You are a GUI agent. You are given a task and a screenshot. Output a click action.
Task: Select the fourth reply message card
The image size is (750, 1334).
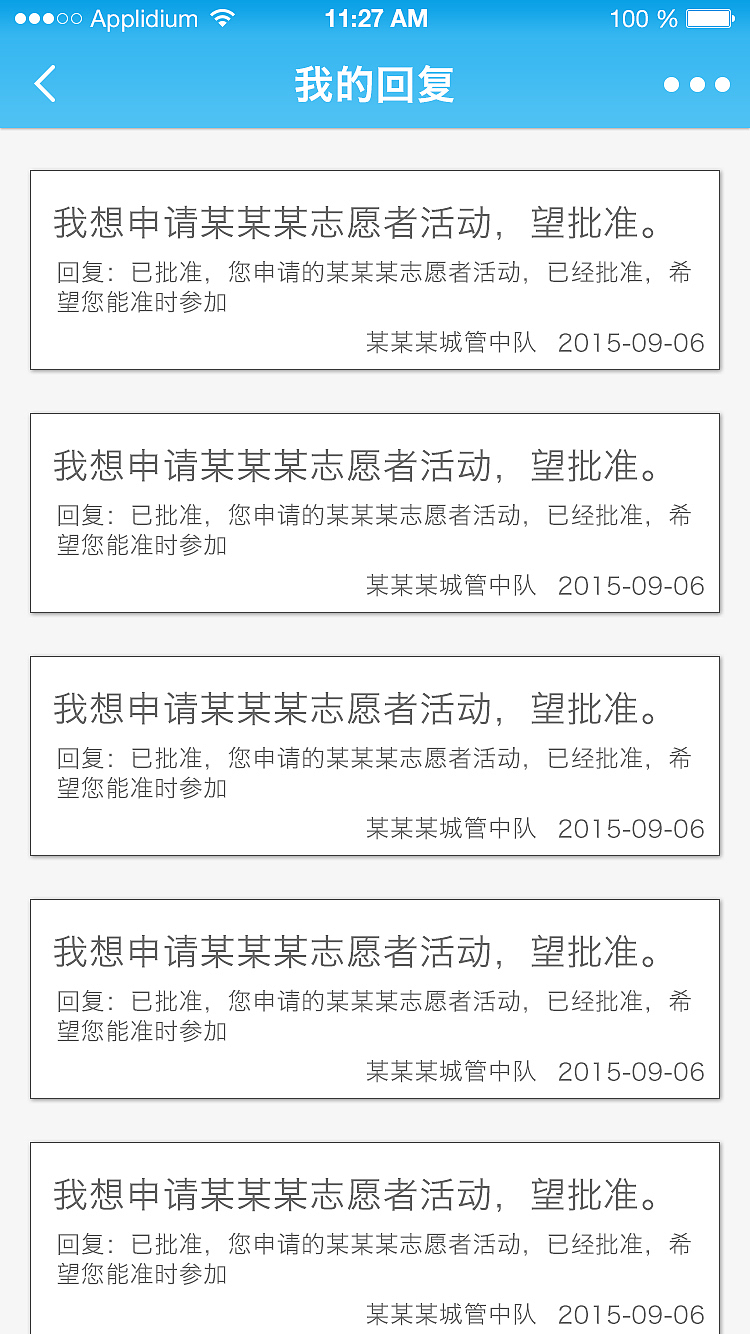pos(375,997)
